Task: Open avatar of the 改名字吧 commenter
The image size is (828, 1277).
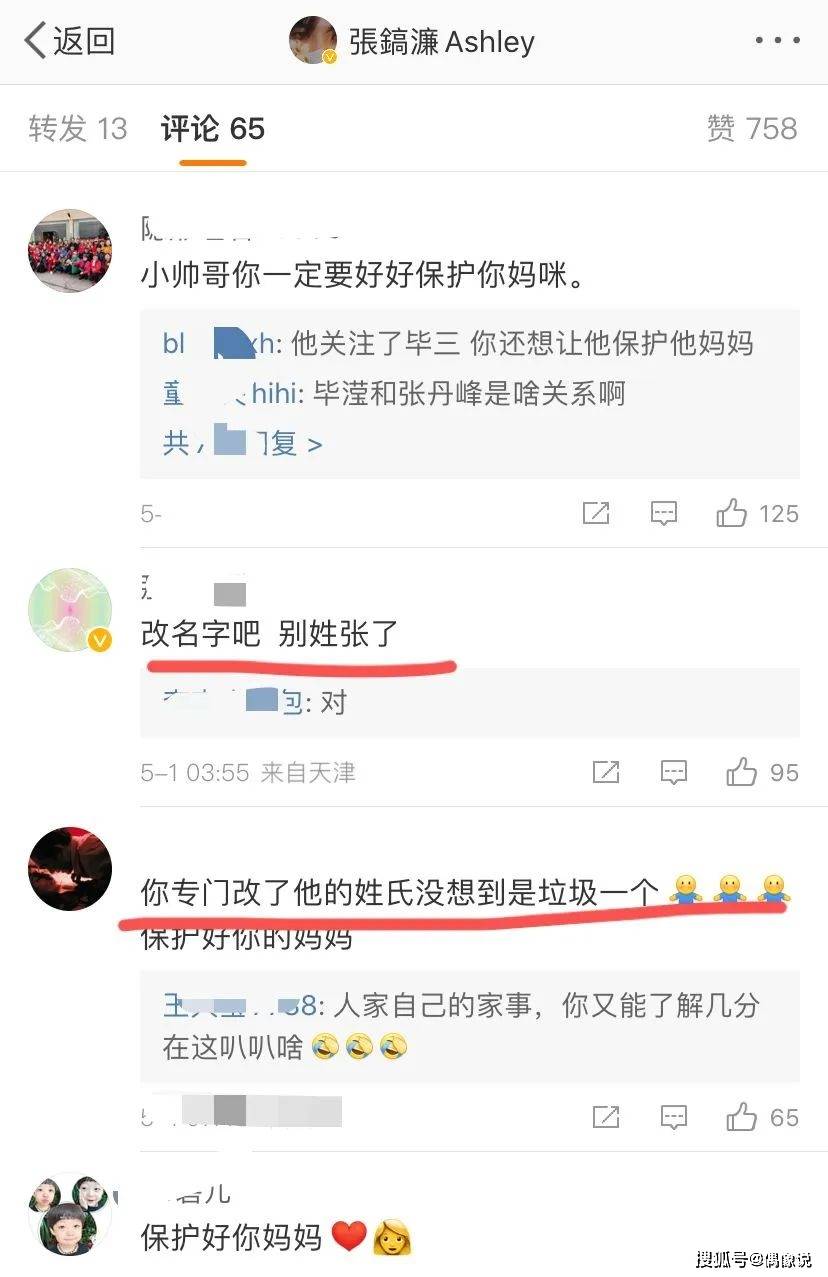Action: (x=69, y=610)
